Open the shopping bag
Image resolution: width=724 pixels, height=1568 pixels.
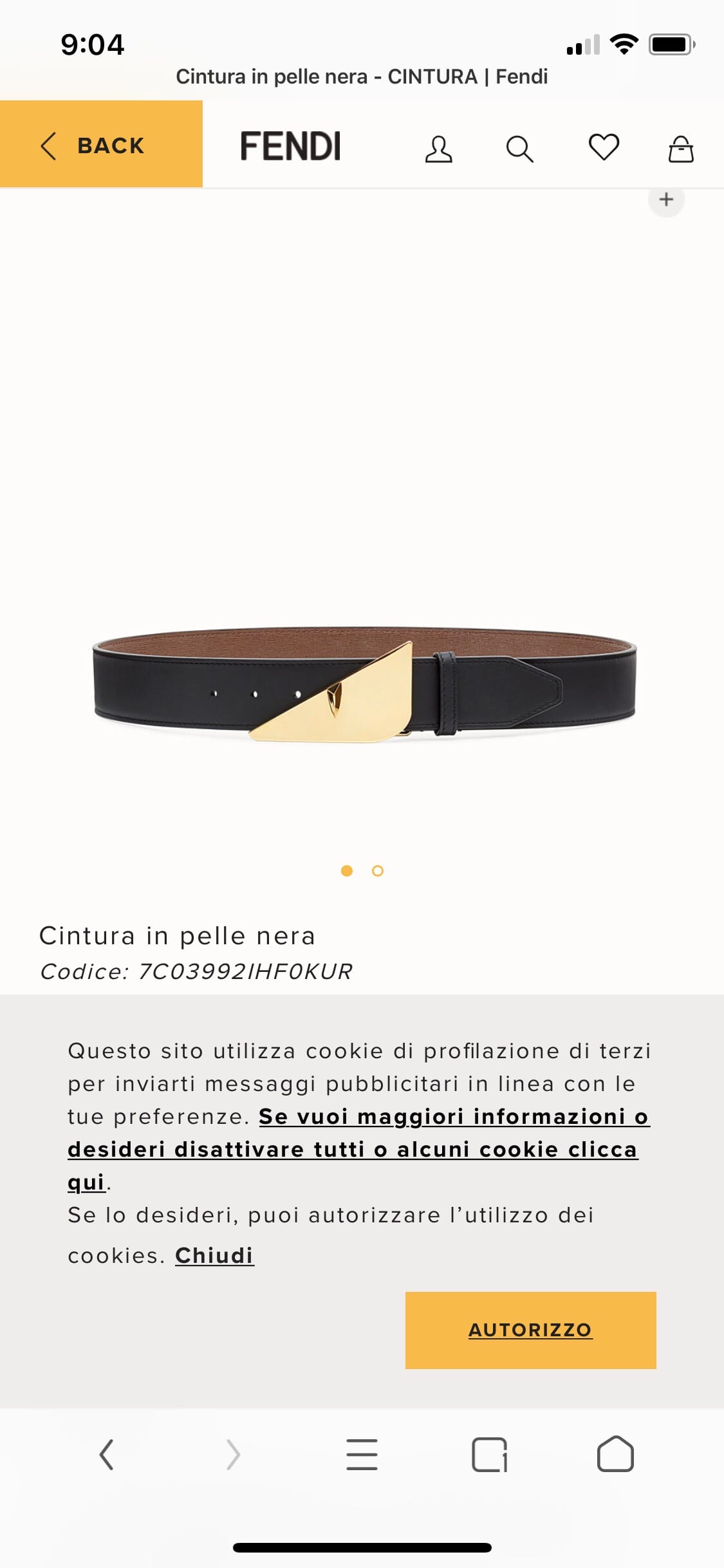pos(680,149)
